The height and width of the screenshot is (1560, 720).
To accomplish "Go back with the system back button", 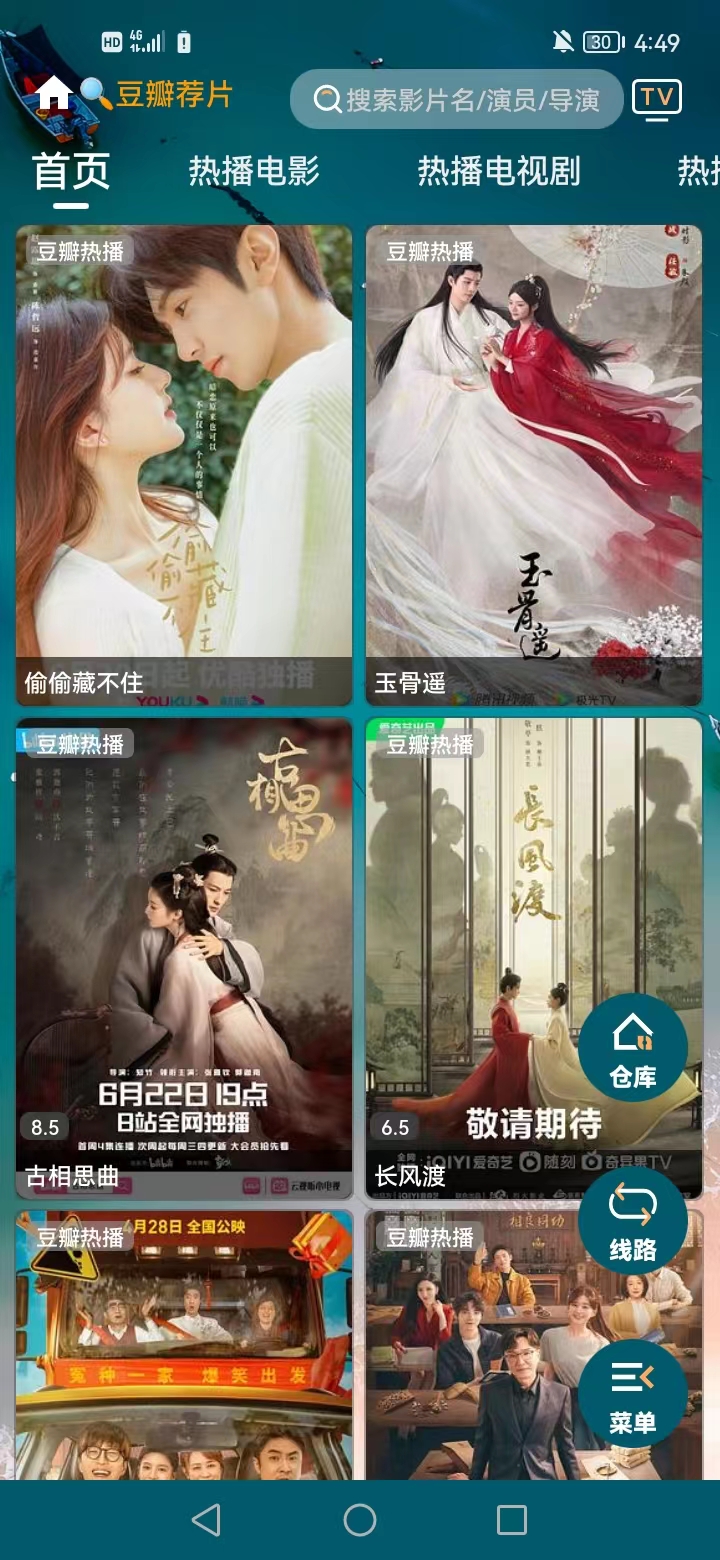I will click(x=206, y=1520).
